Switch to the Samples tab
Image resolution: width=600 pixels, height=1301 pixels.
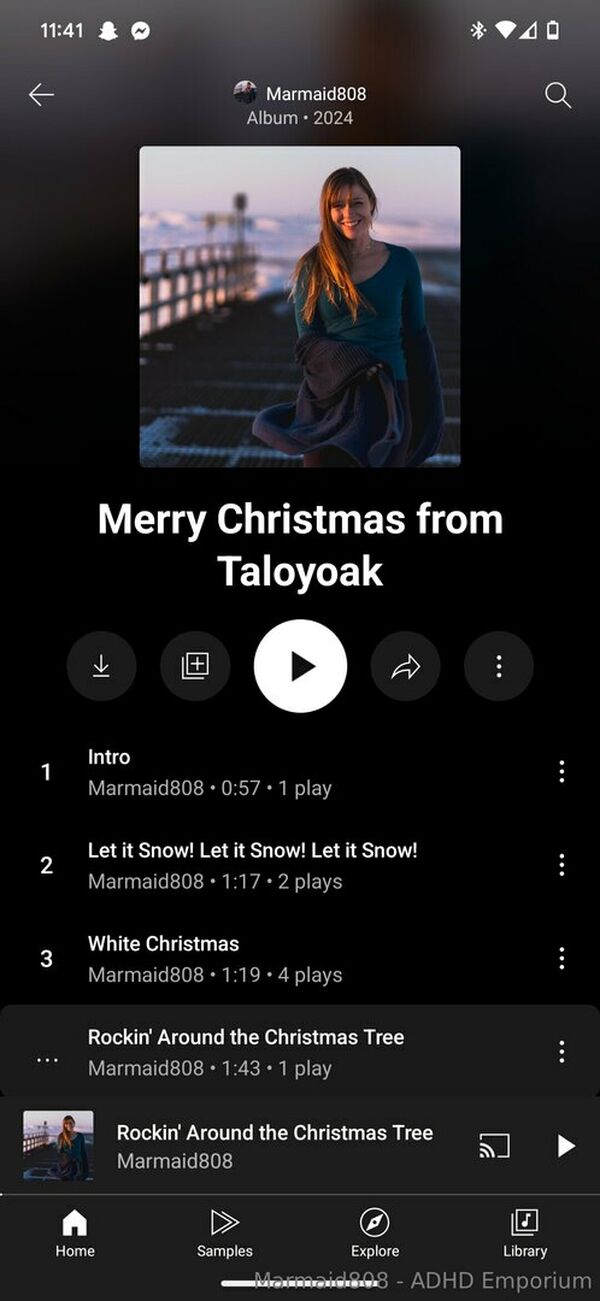[x=225, y=1233]
